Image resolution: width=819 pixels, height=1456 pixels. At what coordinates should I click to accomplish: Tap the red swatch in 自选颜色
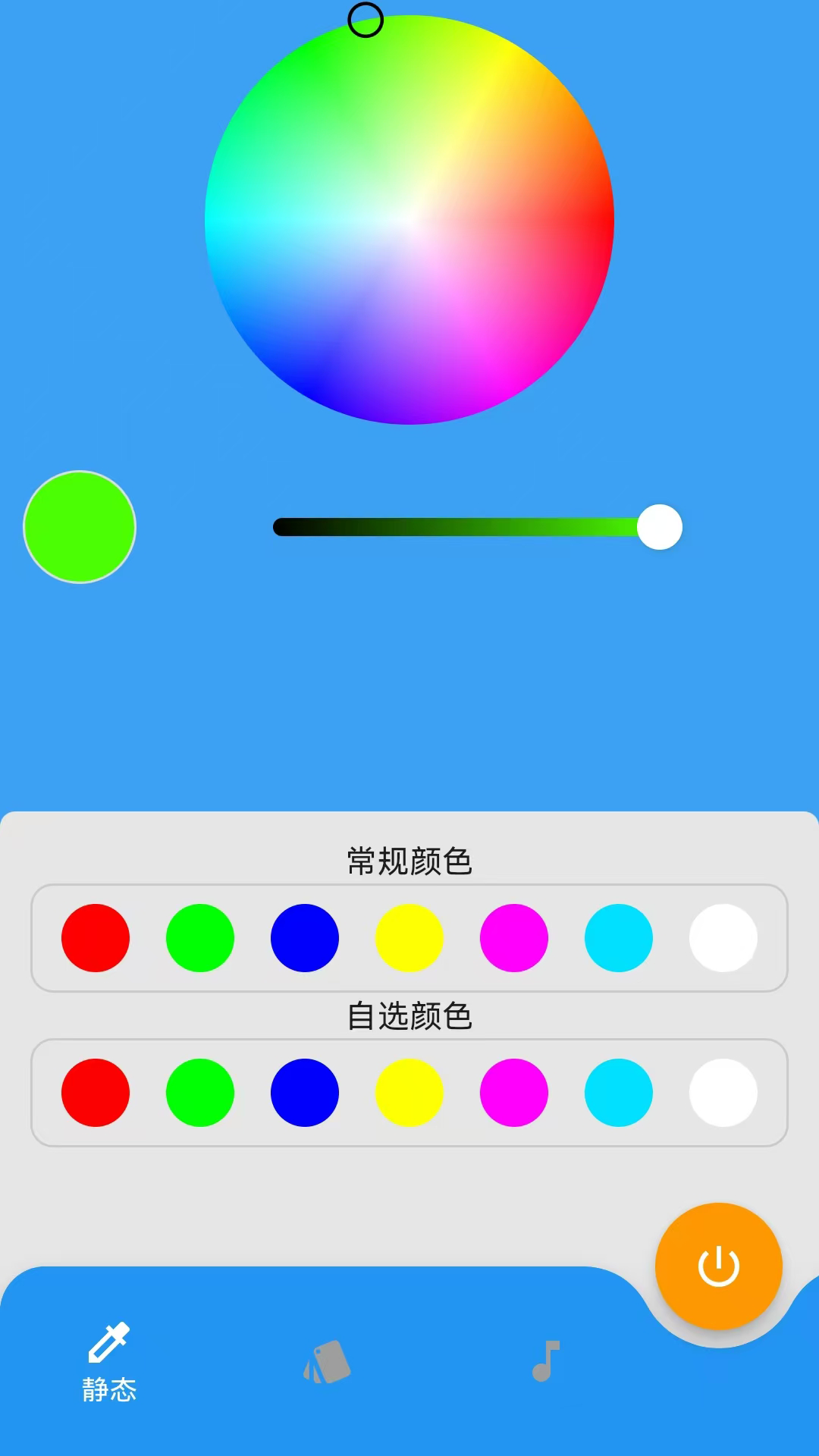(x=96, y=1093)
